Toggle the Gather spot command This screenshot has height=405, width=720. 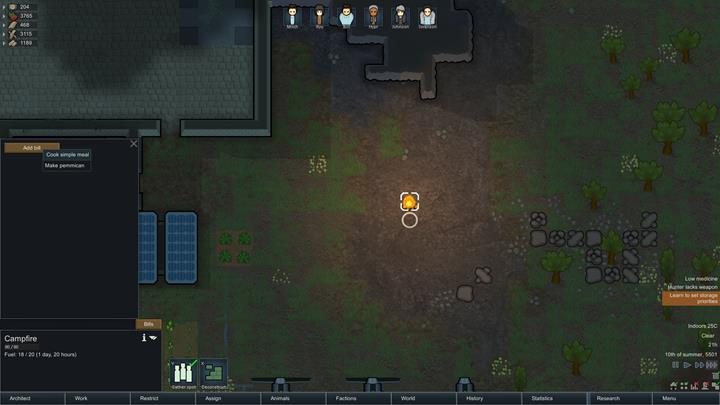click(x=183, y=374)
